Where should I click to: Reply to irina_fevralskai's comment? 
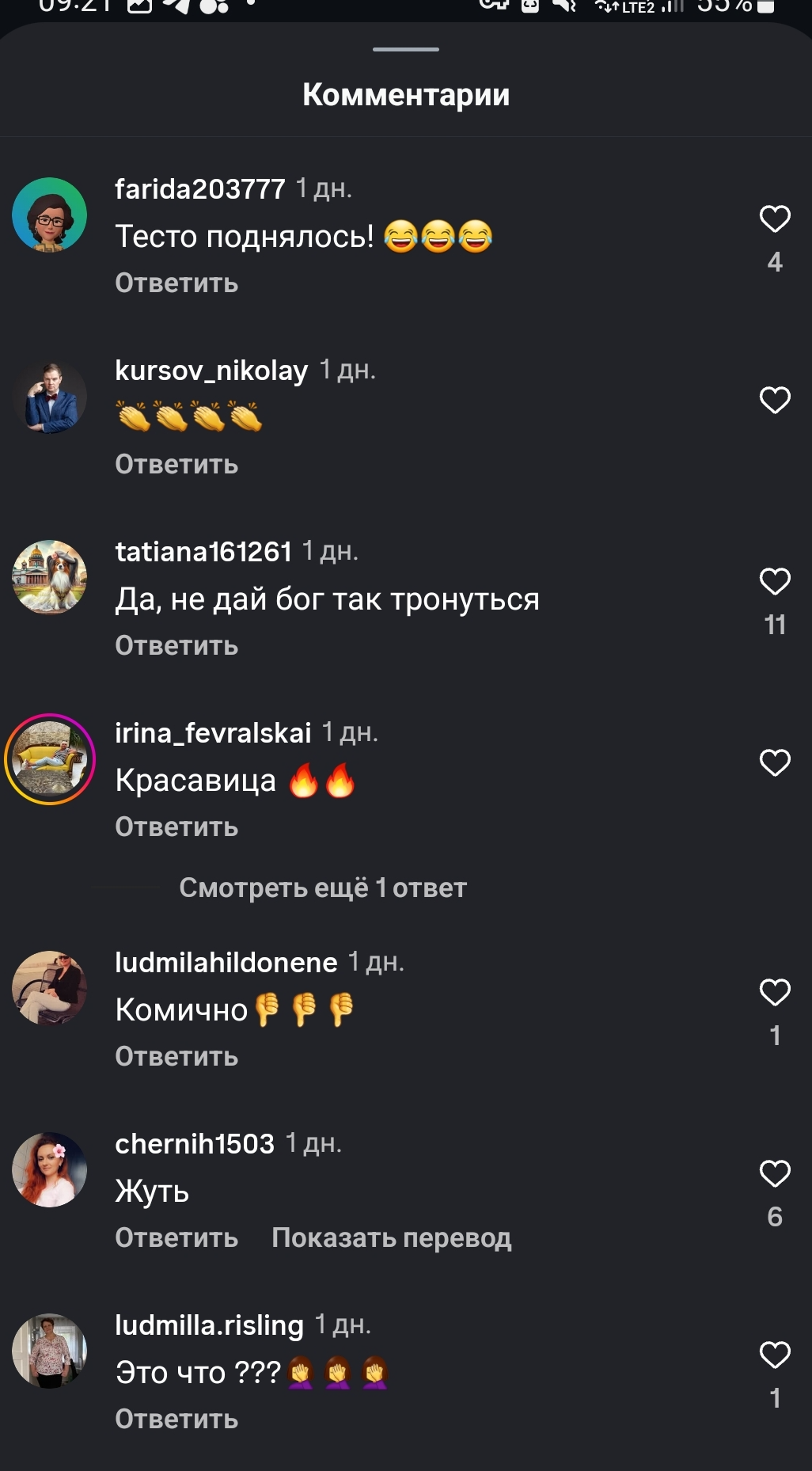[176, 827]
